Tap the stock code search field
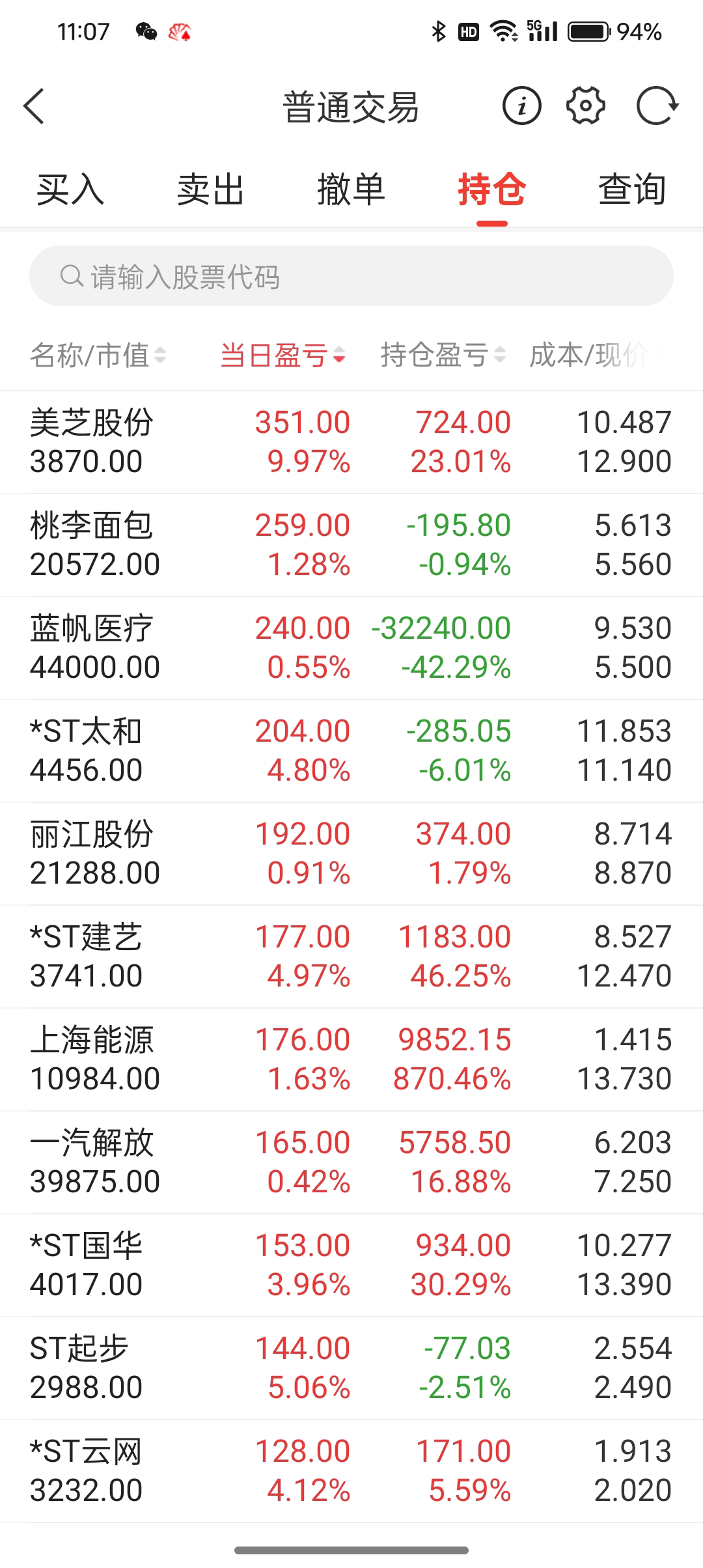This screenshot has width=703, height=1568. [351, 276]
